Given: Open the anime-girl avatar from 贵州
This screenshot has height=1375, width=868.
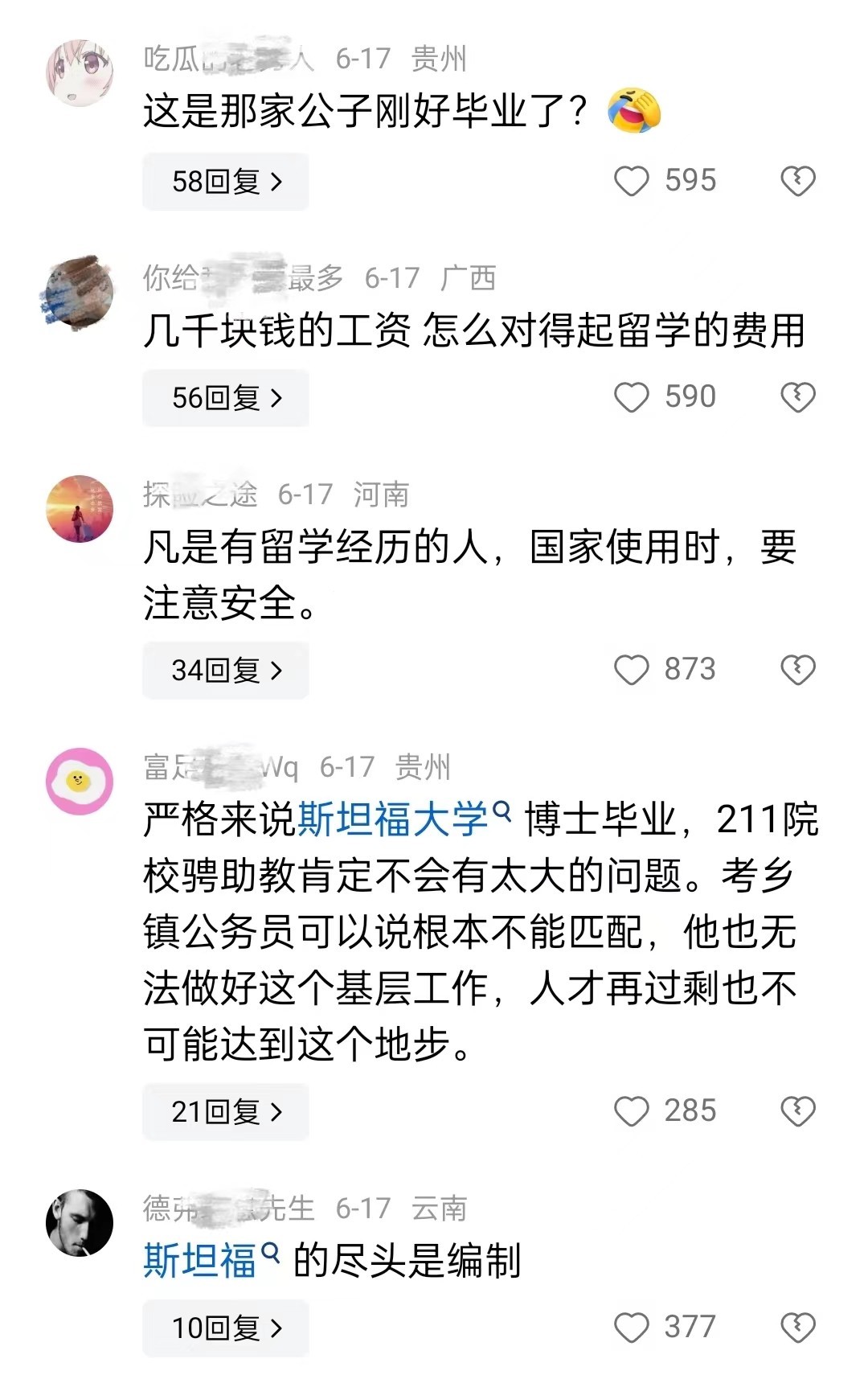Looking at the screenshot, I should [x=79, y=72].
